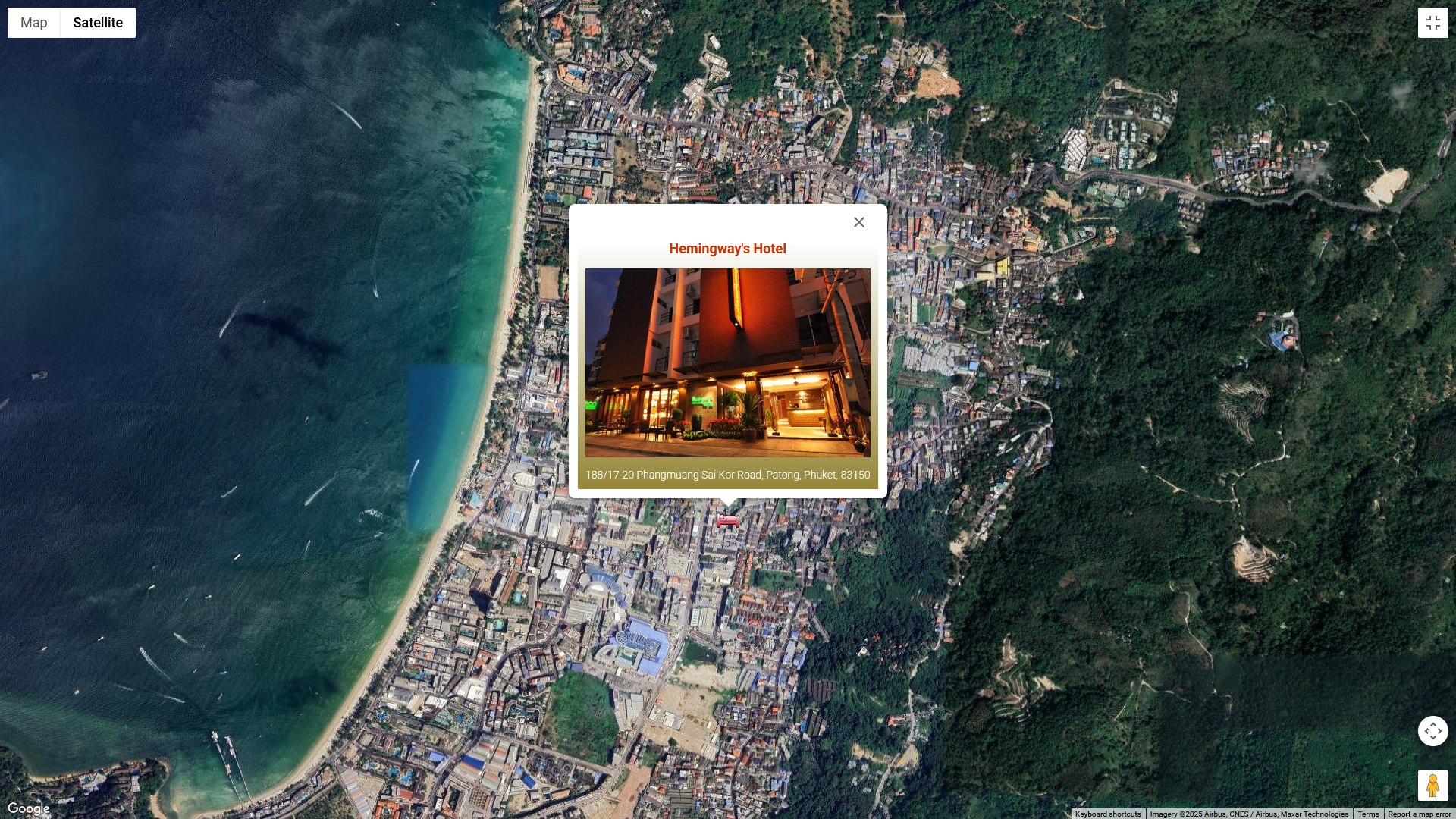Image resolution: width=1456 pixels, height=819 pixels.
Task: Close the Hemingway's Hotel info window
Action: [858, 222]
